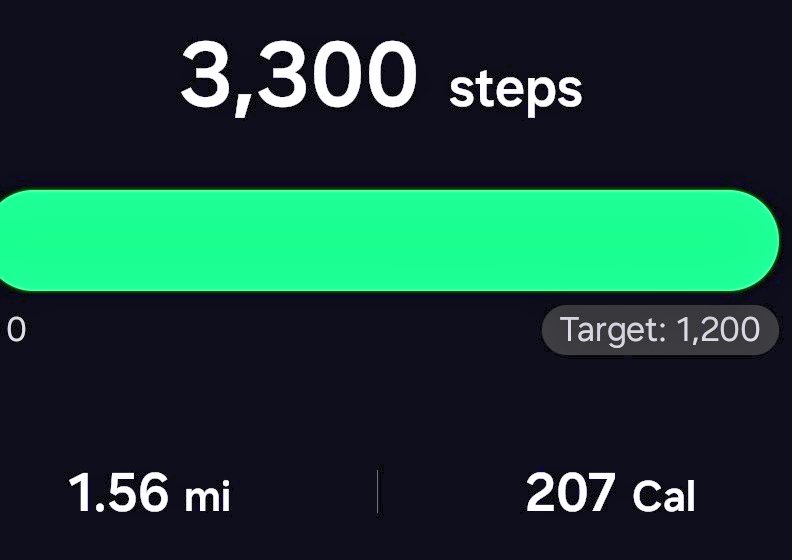Viewport: 792px width, 560px height.
Task: Open the Target: 1,200 step goal chip
Action: pos(660,330)
